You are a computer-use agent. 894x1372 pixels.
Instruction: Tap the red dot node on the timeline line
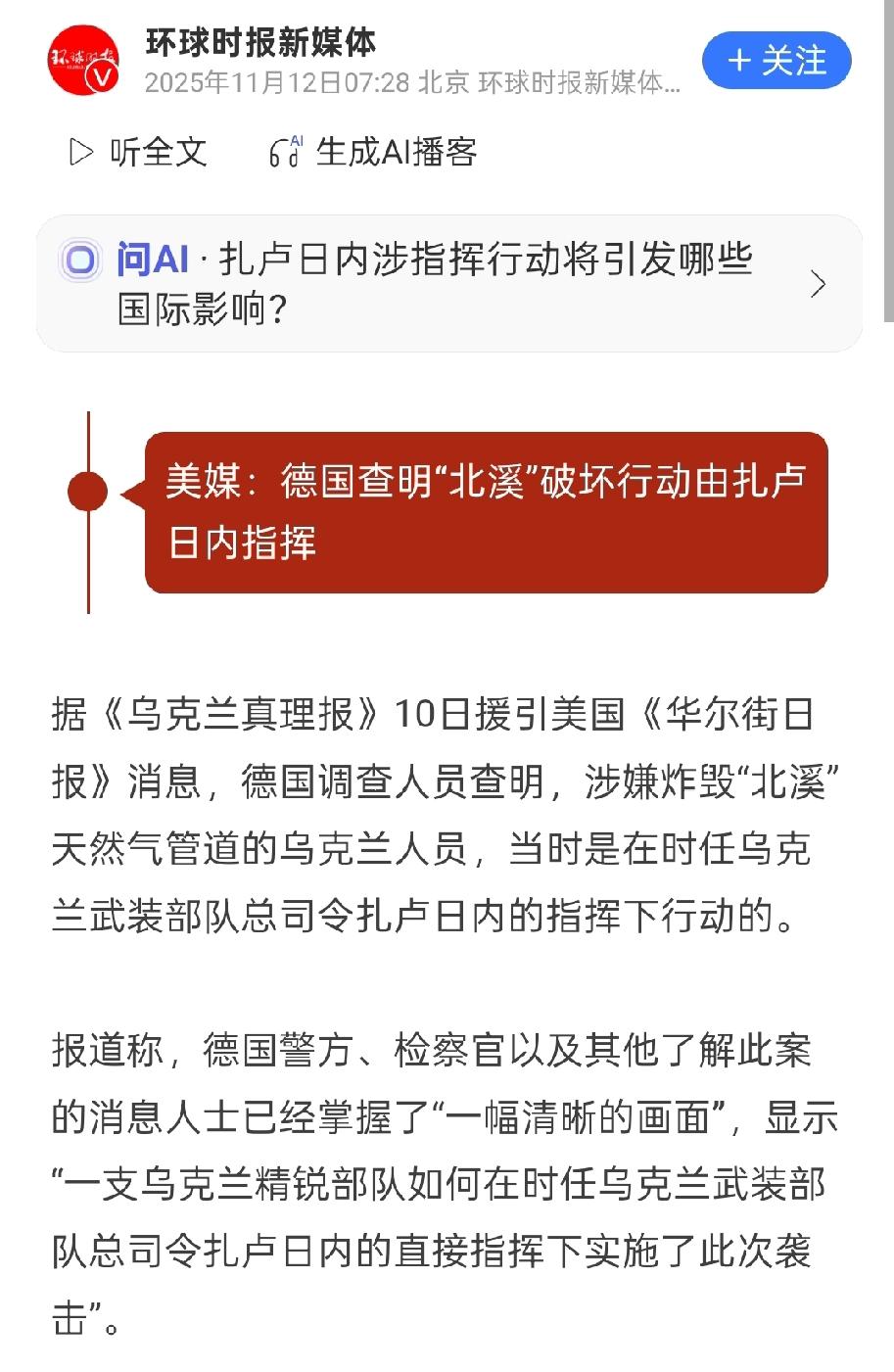tap(89, 490)
